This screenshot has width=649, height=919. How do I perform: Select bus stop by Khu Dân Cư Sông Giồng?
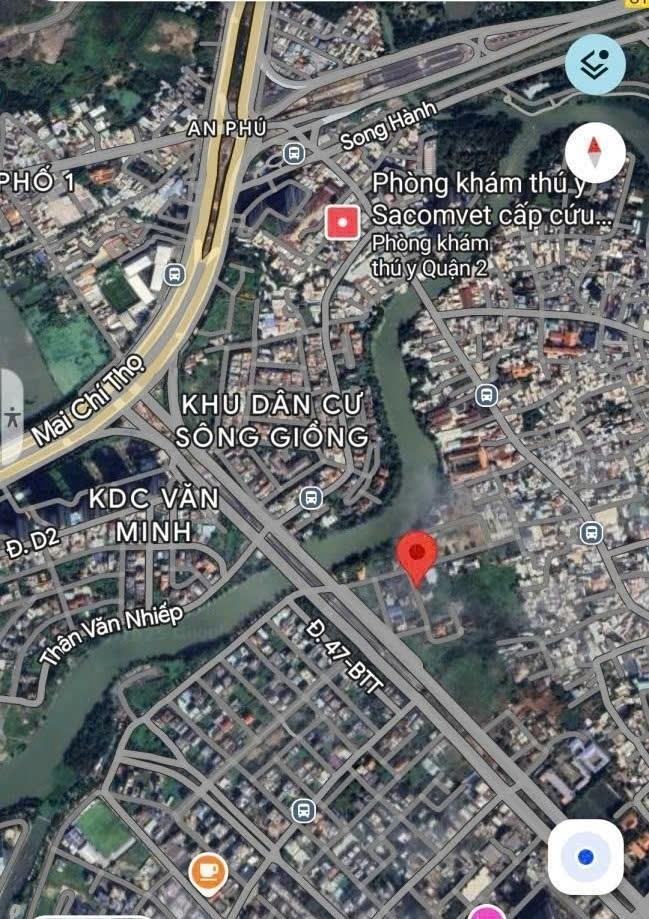311,497
